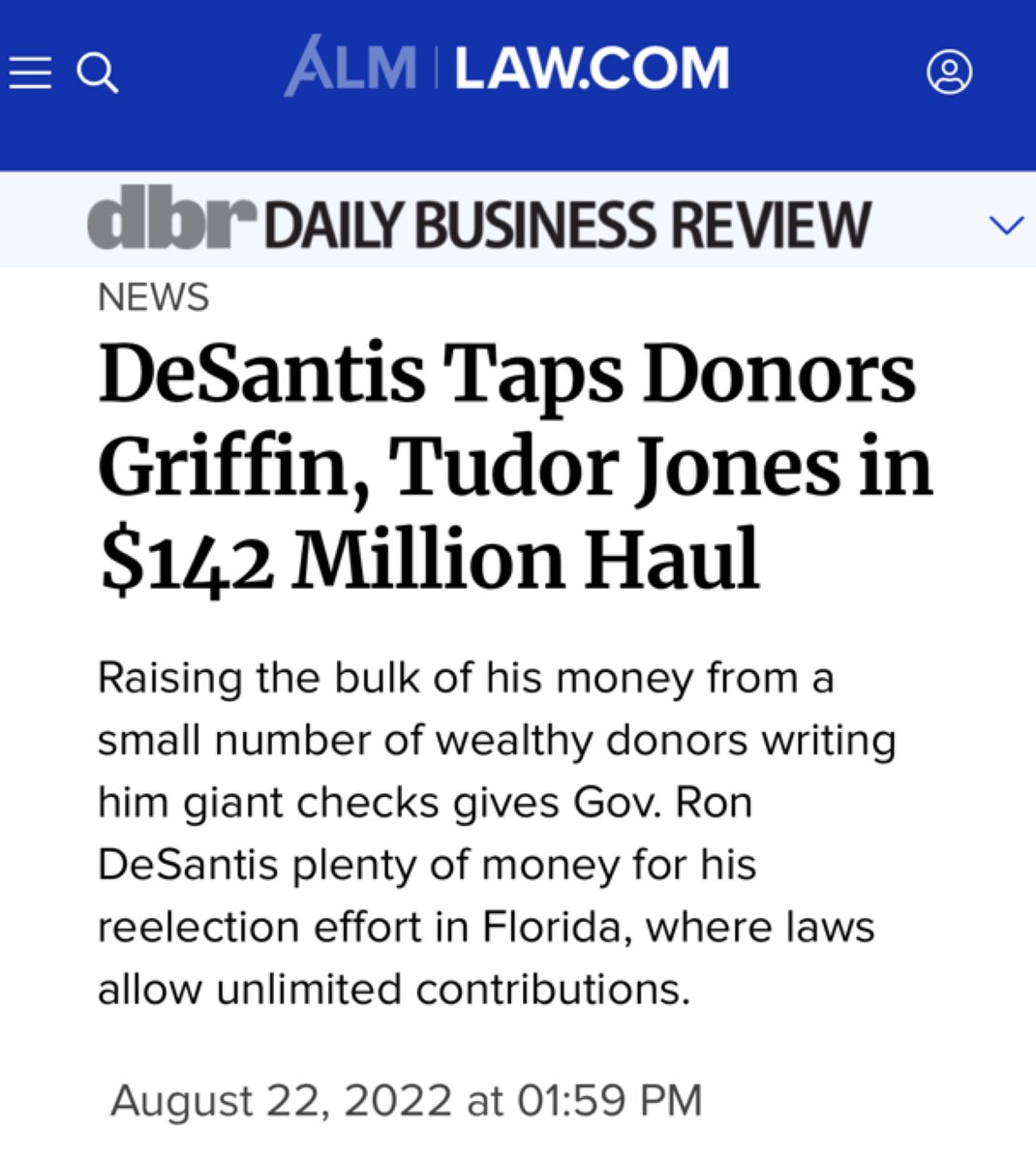Open the hamburger menu
This screenshot has width=1036, height=1162.
point(30,73)
